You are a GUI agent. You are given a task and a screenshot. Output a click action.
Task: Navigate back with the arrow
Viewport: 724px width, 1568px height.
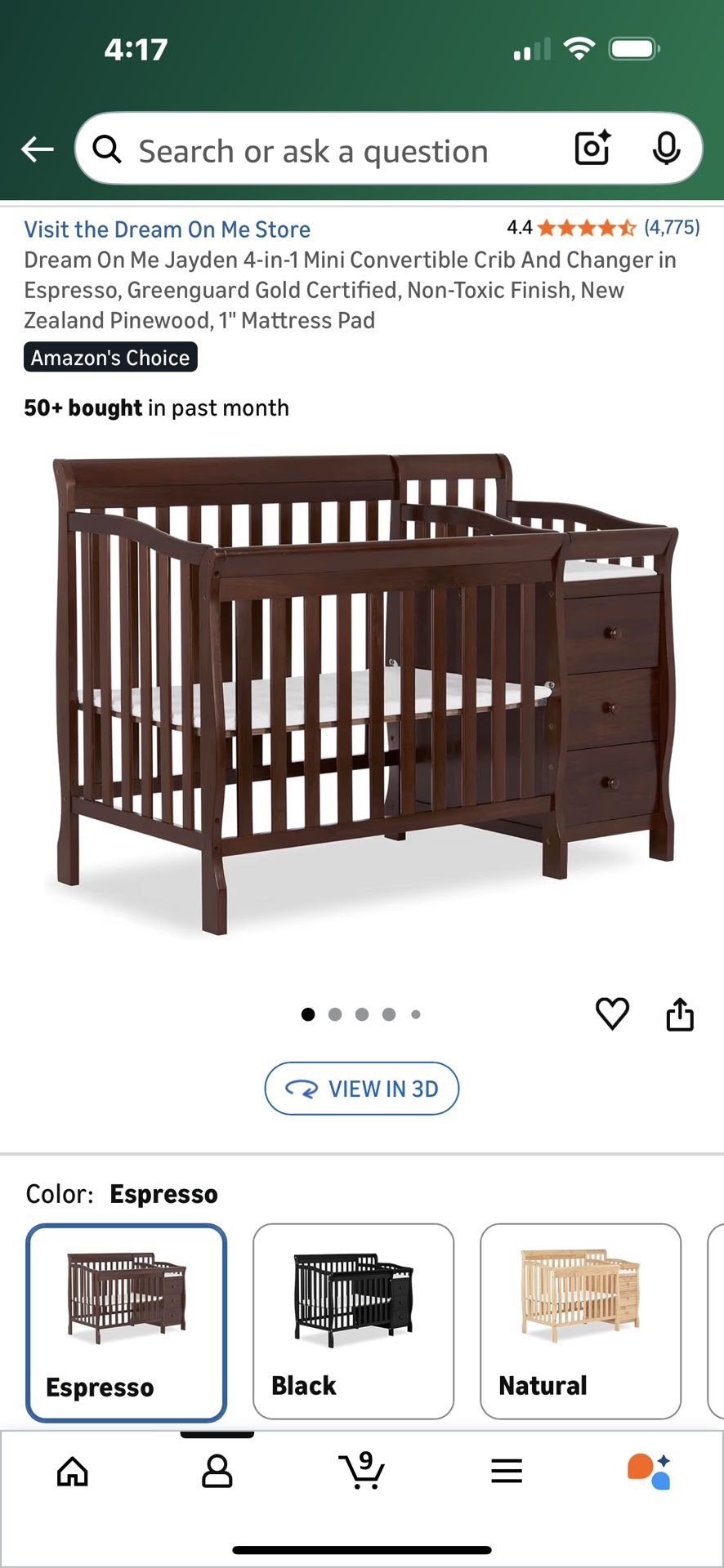click(36, 149)
